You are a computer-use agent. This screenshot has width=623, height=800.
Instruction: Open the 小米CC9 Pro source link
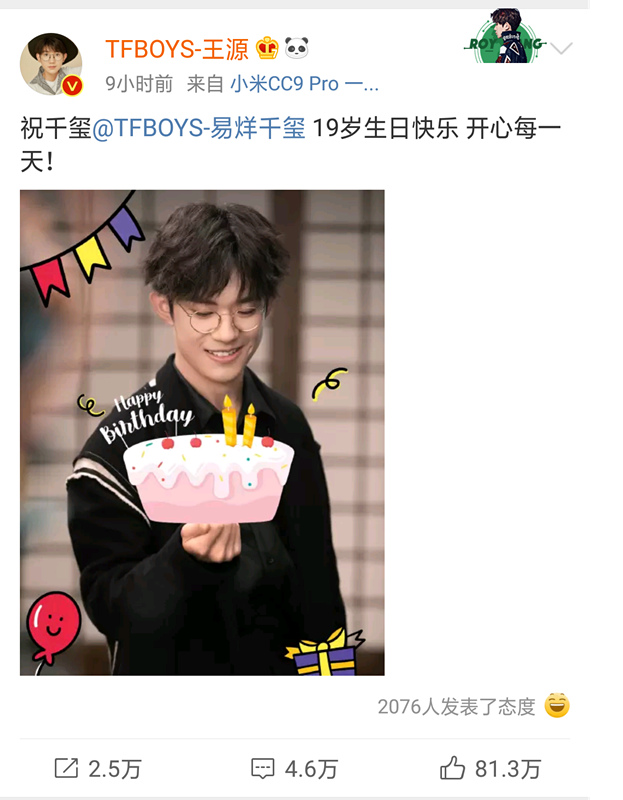[x=305, y=84]
